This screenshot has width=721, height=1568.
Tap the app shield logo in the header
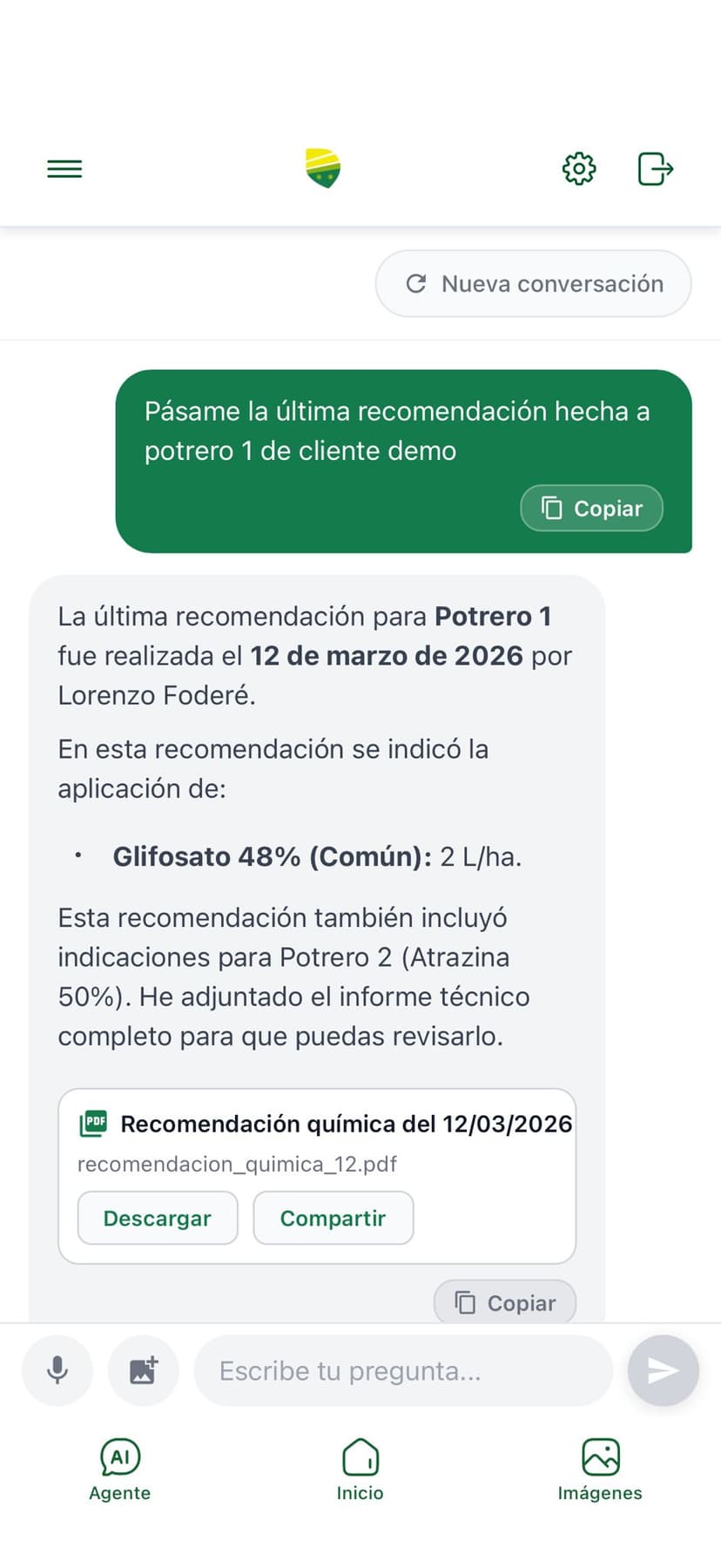320,168
